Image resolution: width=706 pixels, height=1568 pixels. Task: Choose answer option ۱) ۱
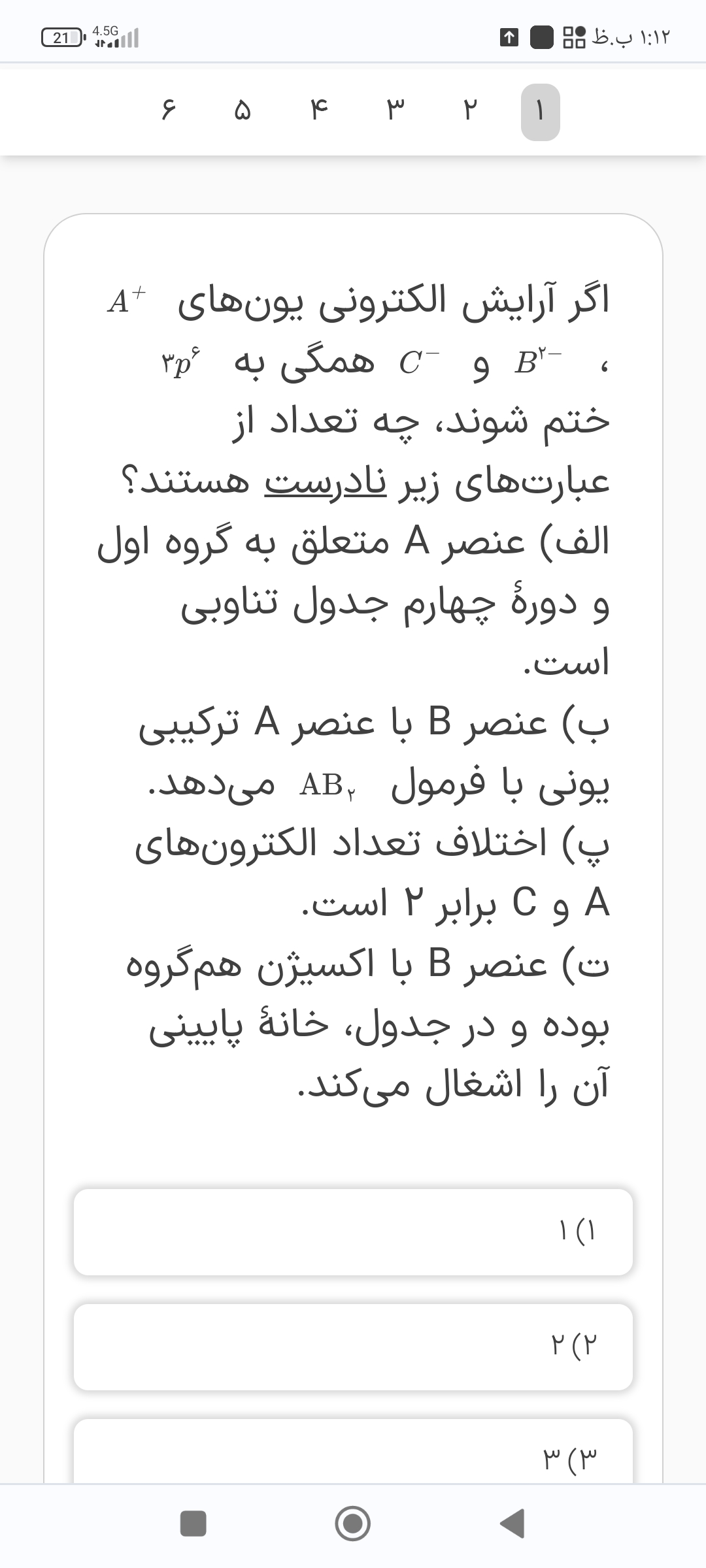point(353,1232)
